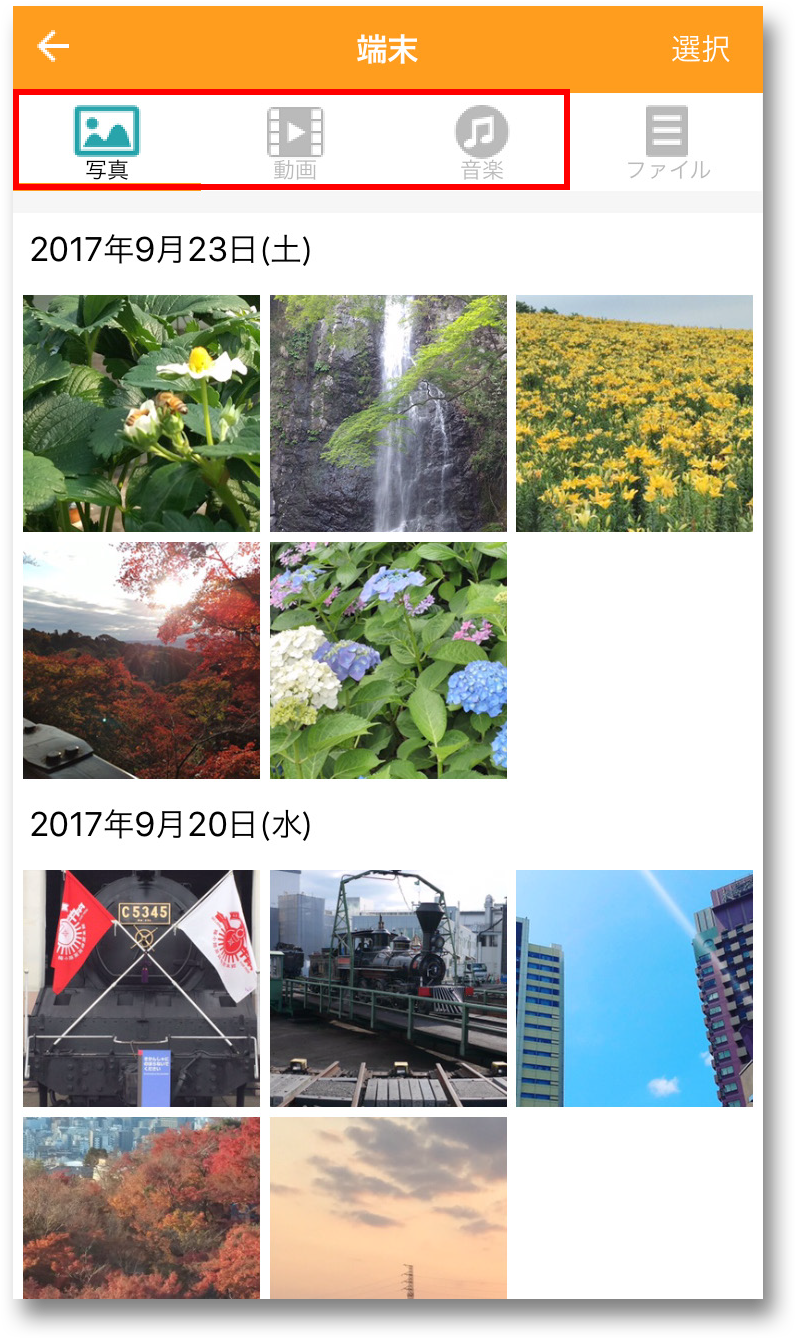This screenshot has width=797, height=1340.
Task: Switch to the 音楽 tab
Action: (482, 143)
